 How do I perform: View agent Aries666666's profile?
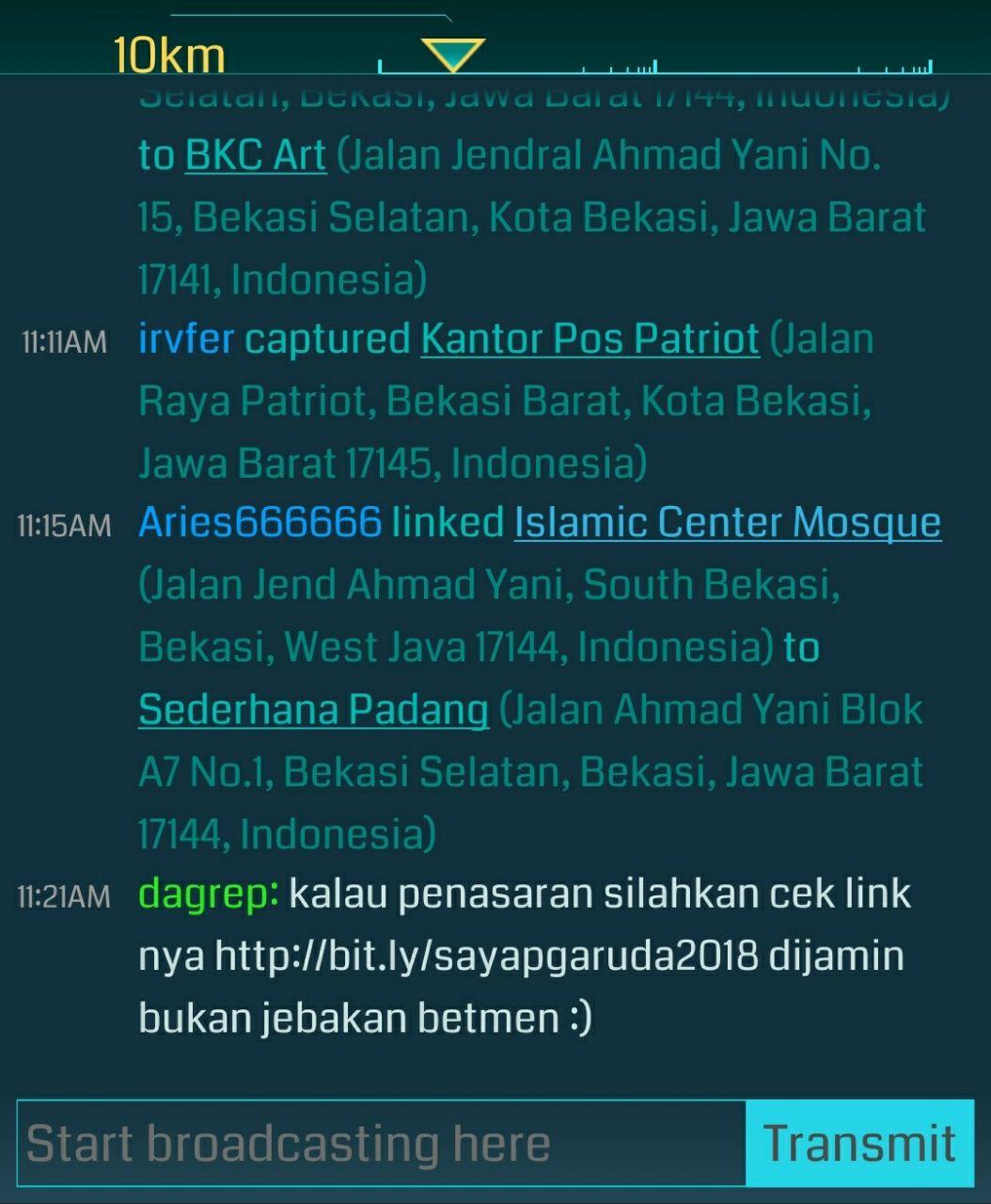click(260, 523)
